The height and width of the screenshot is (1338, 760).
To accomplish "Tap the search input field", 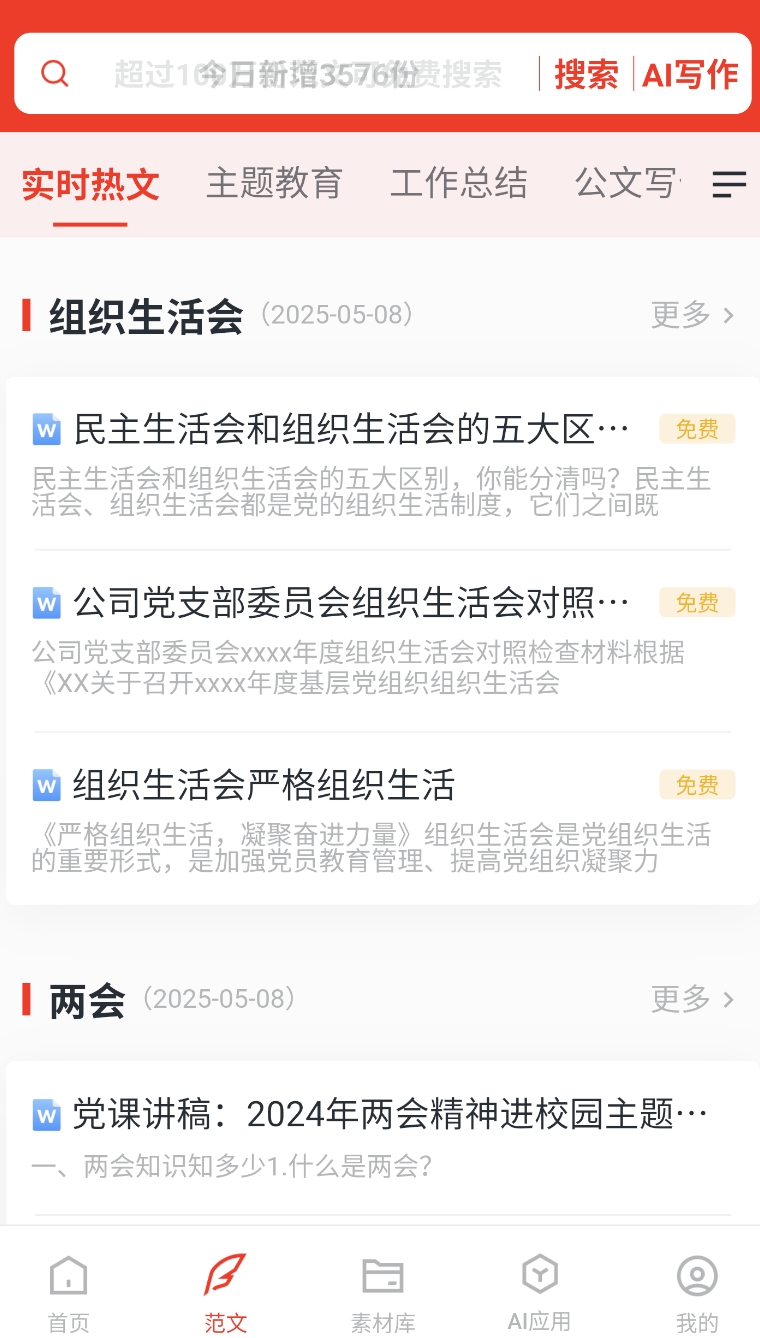I will tap(300, 74).
